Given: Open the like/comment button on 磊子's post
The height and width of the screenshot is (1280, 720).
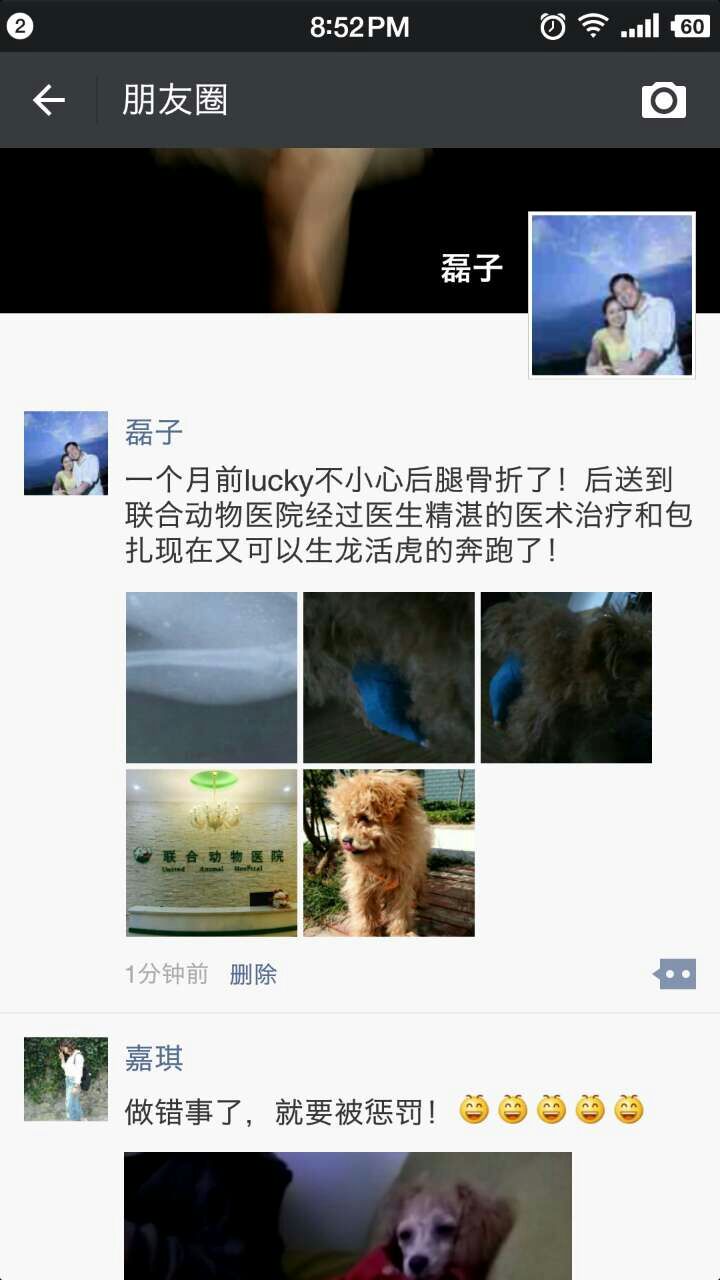Looking at the screenshot, I should tap(676, 973).
